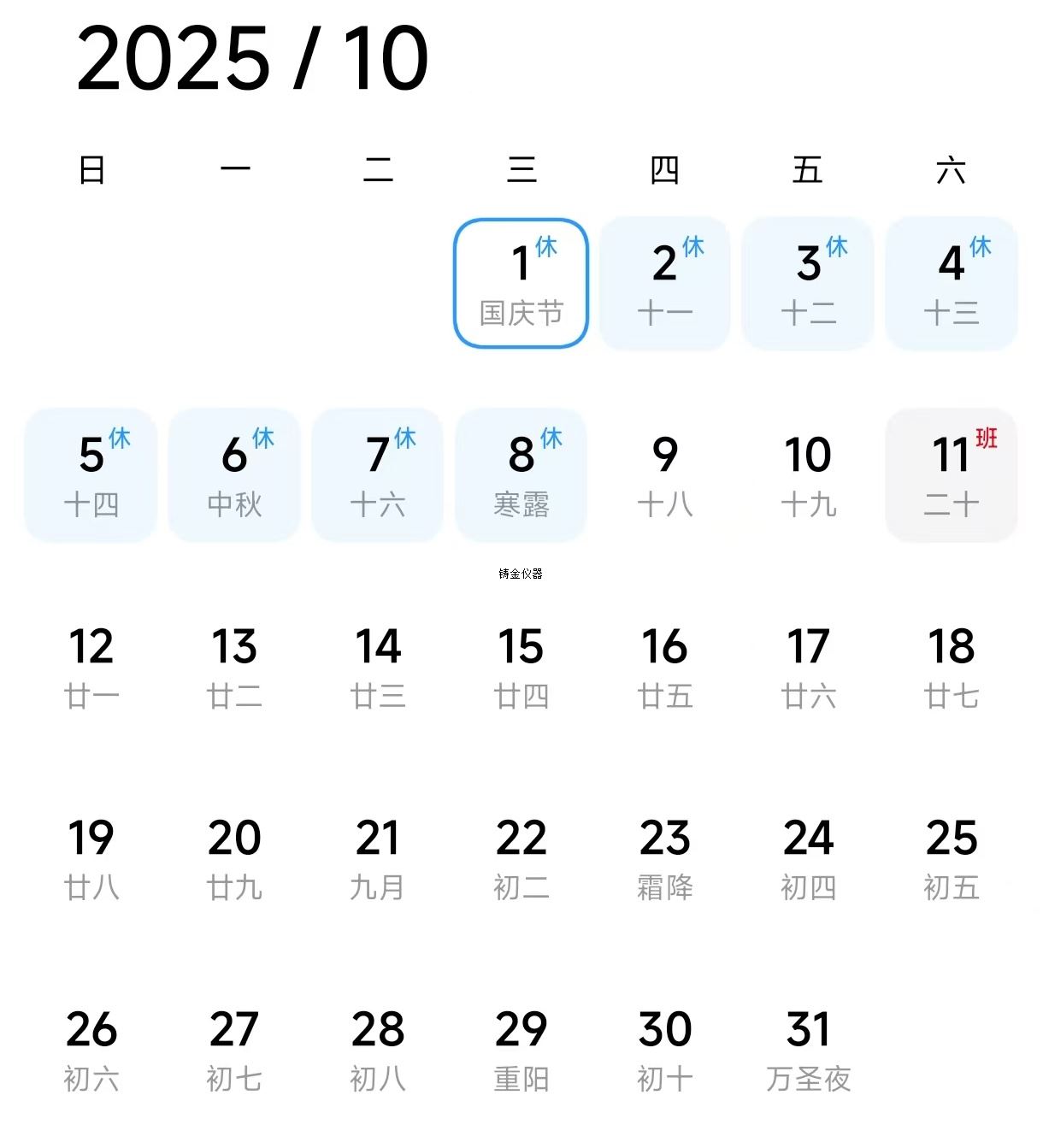This screenshot has width=1043, height=1148.
Task: Select October 20 on the calendar
Action: tap(234, 858)
